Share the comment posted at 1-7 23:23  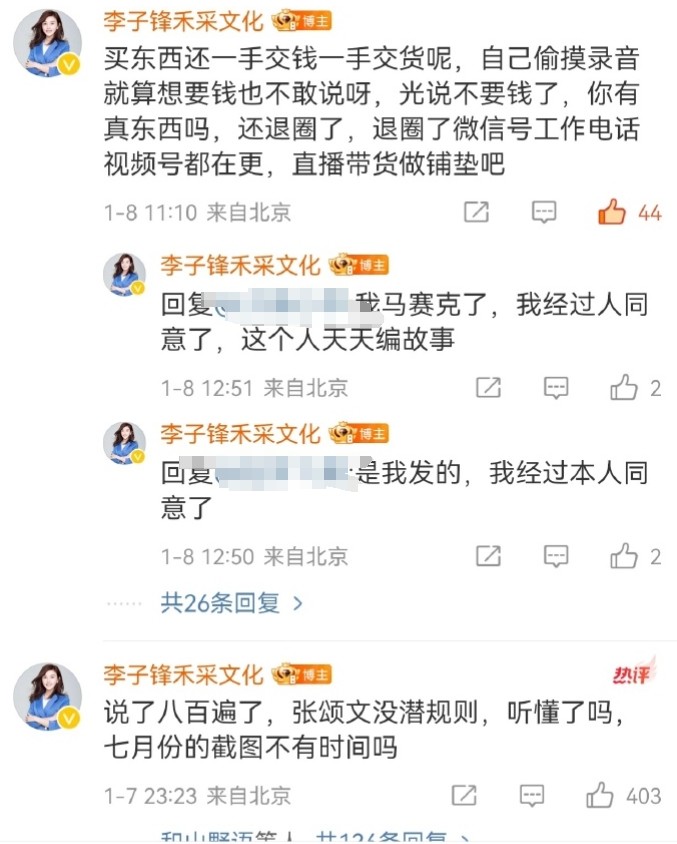(464, 796)
